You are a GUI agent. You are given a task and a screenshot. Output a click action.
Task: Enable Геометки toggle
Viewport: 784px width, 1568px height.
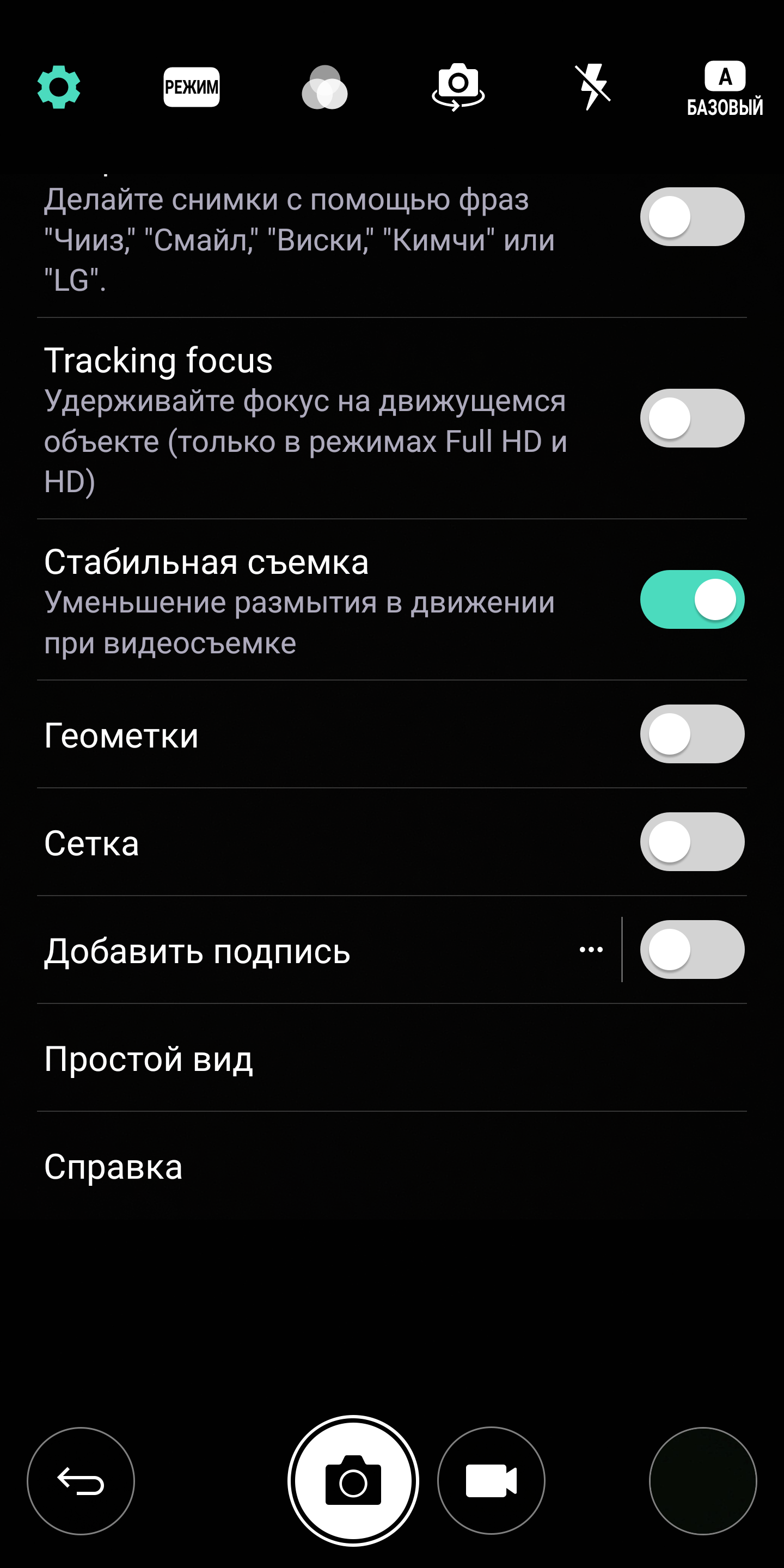(692, 734)
